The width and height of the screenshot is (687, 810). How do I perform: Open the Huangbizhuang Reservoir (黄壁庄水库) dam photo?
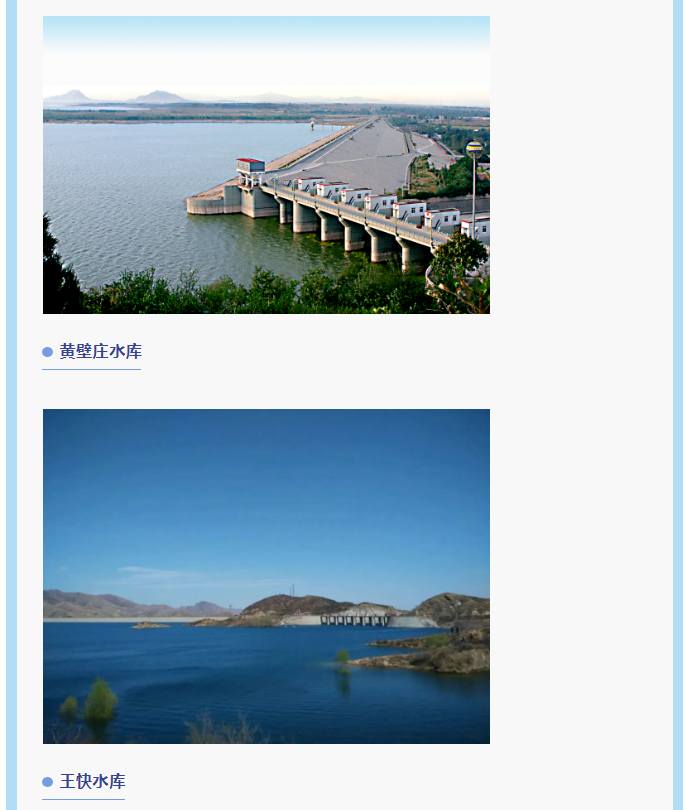click(266, 165)
